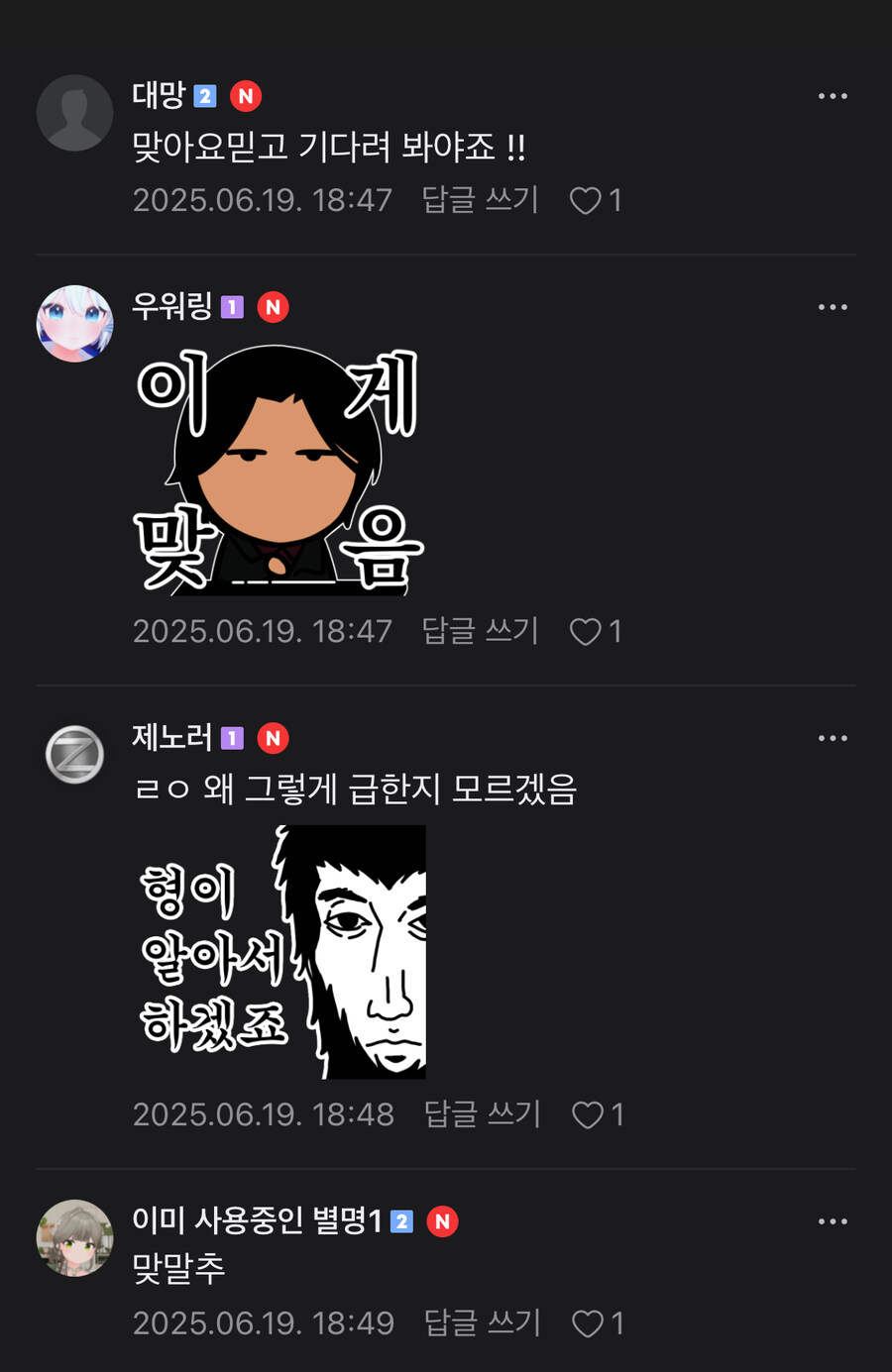Click 답글 쓰기 under 제노러's comment

point(482,1114)
